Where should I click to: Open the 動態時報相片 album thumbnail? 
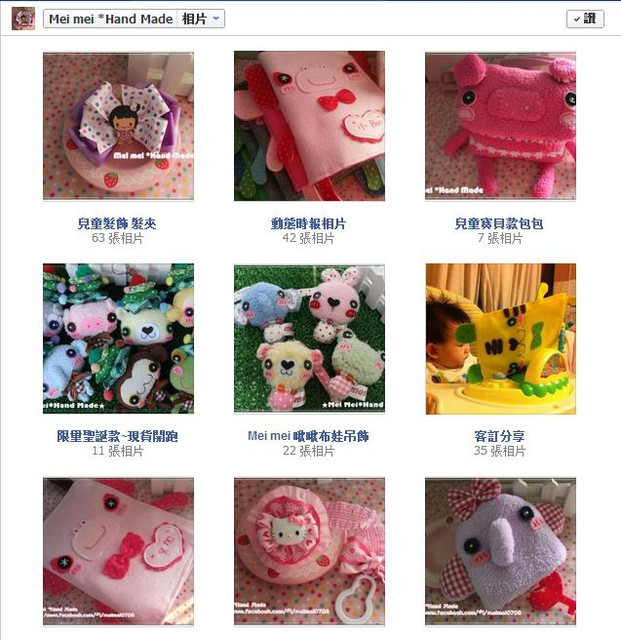[x=309, y=126]
